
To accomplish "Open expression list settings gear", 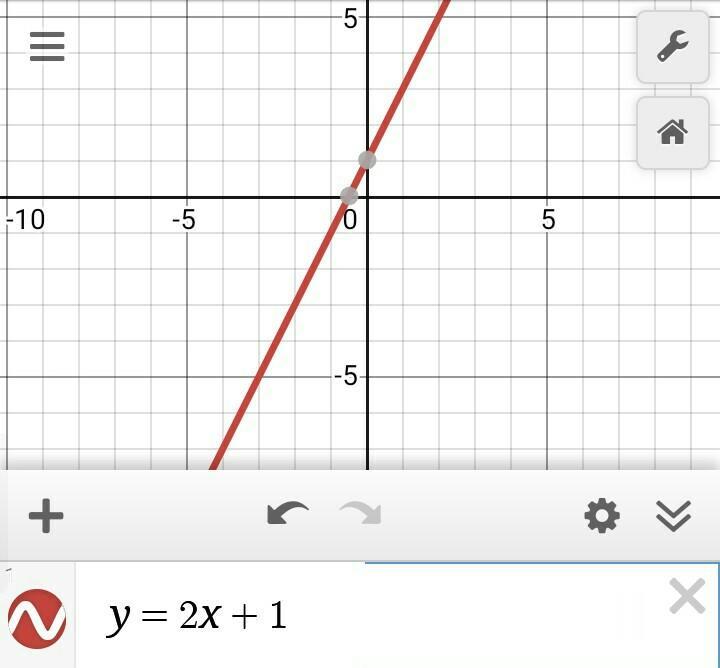I will (x=602, y=516).
